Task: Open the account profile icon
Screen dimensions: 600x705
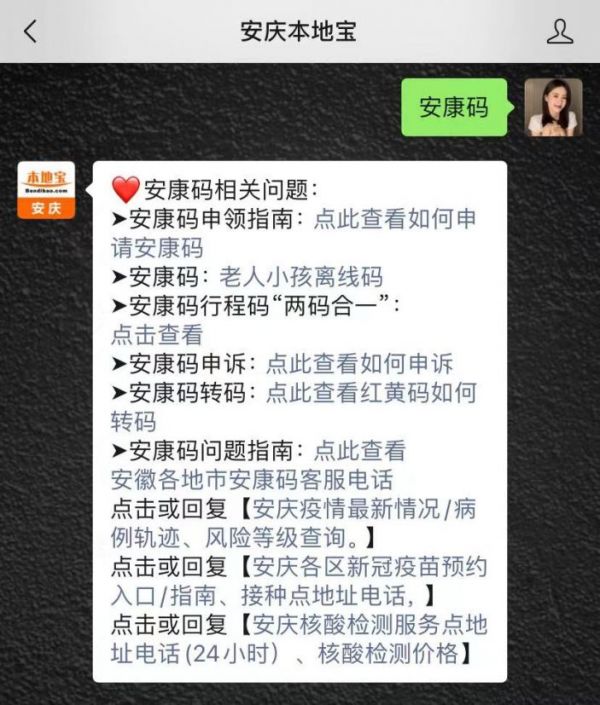Action: coord(560,31)
